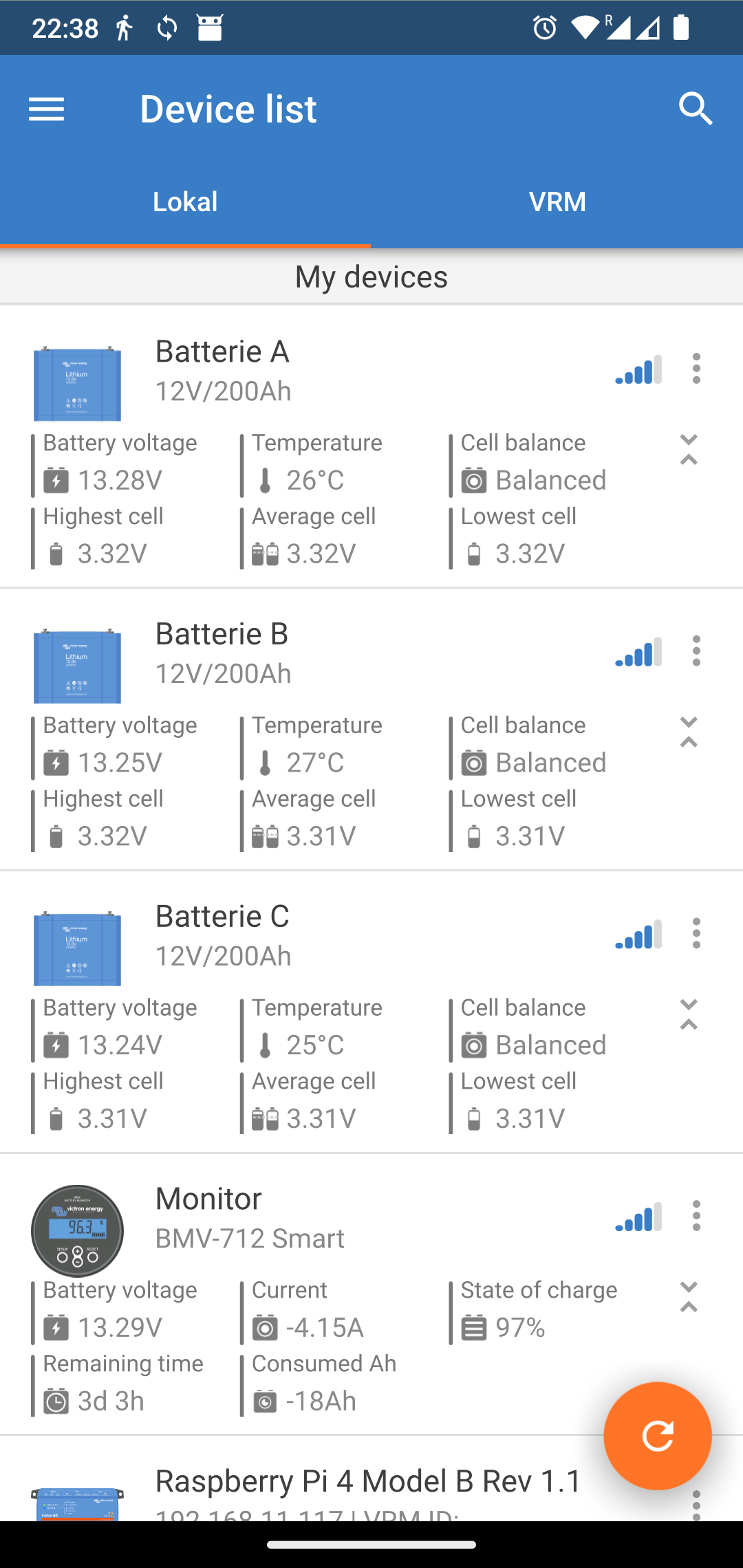Collapse the Batterie B details
This screenshot has width=743, height=1568.
click(689, 732)
